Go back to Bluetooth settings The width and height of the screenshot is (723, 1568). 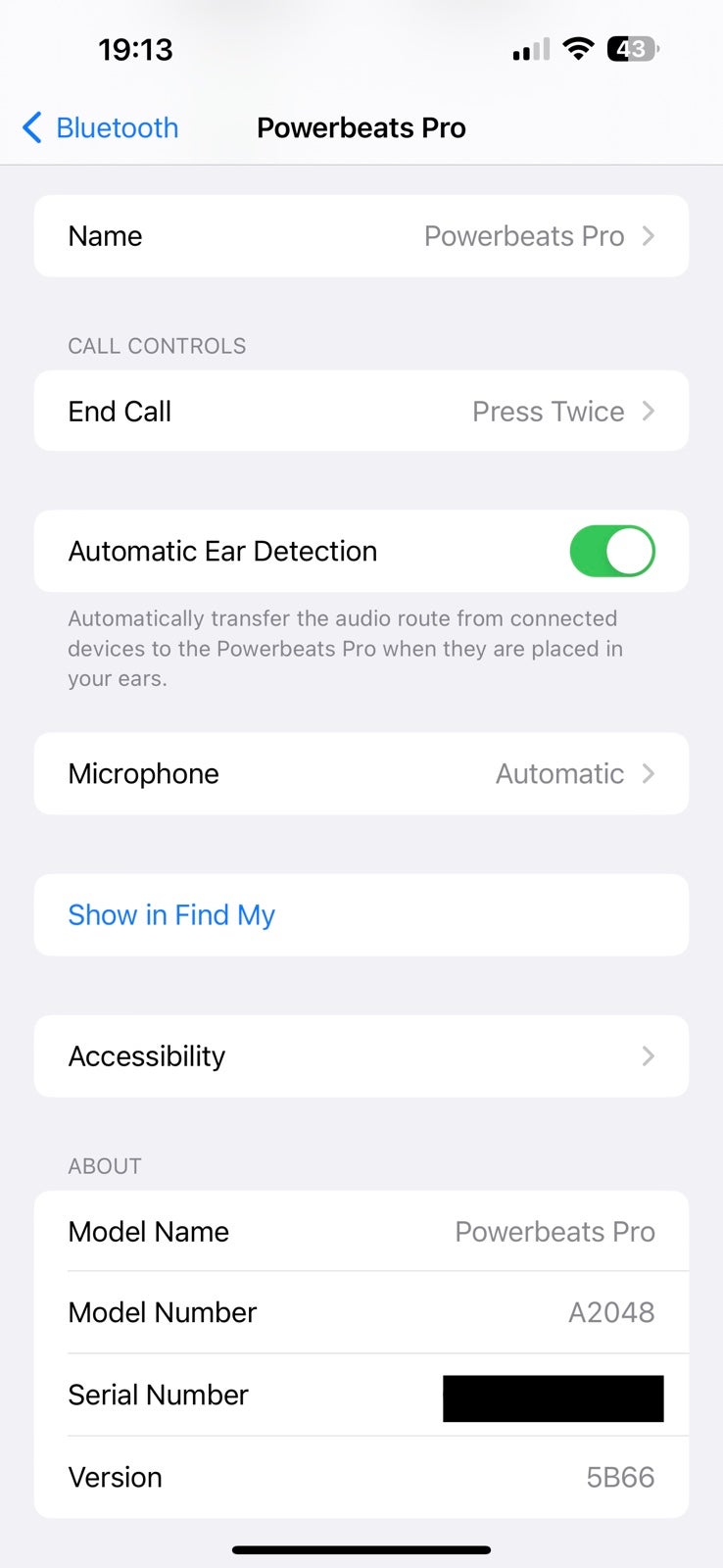pos(100,127)
